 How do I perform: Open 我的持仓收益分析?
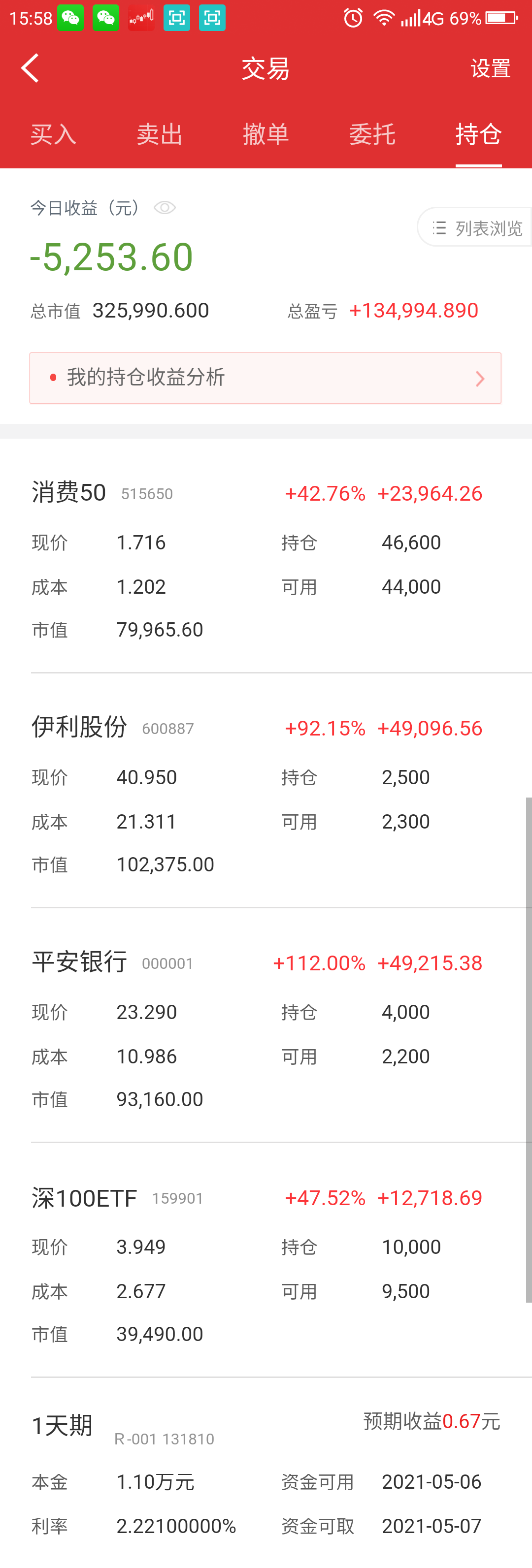click(x=265, y=378)
